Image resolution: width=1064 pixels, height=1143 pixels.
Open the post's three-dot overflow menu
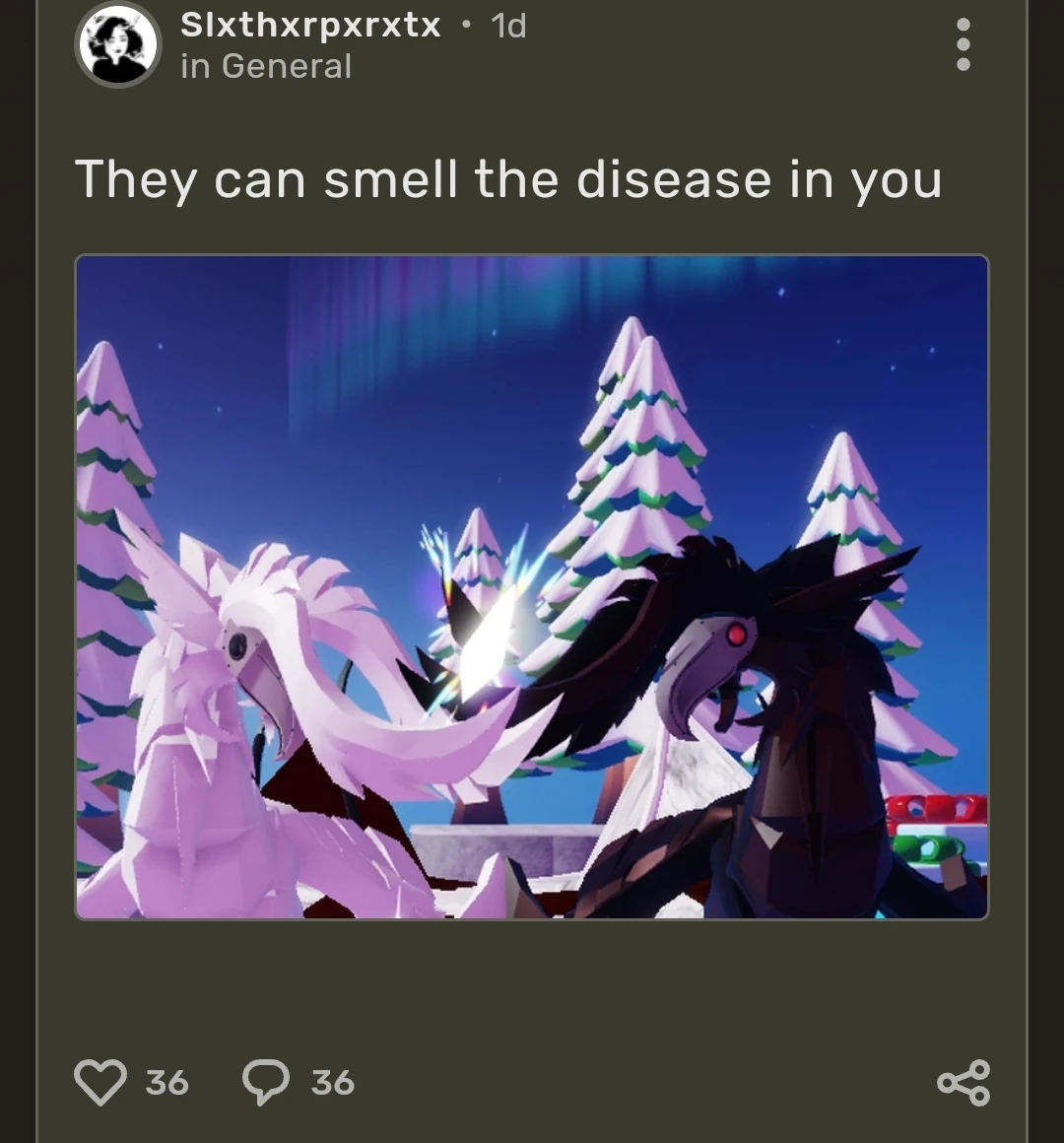tap(963, 44)
